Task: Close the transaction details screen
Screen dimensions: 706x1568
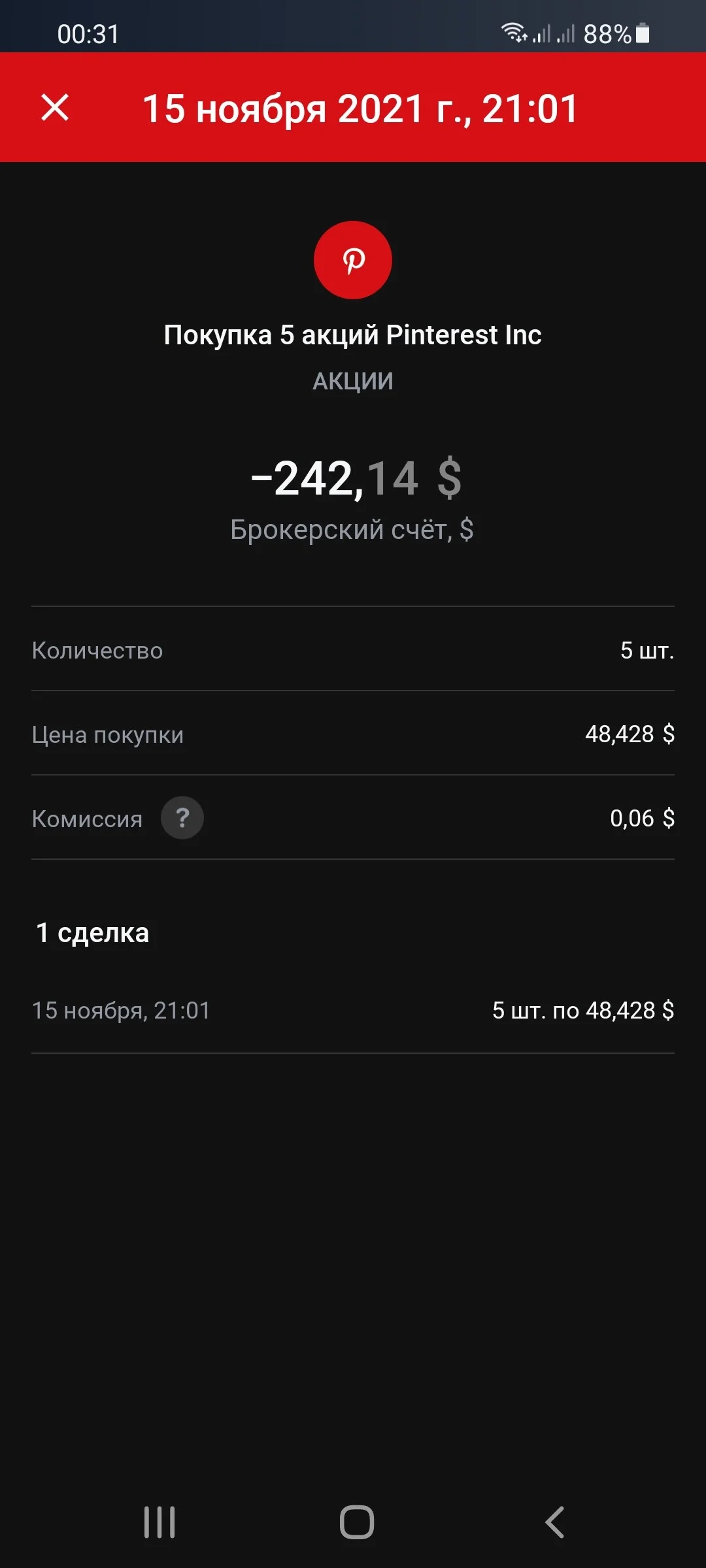Action: tap(55, 107)
